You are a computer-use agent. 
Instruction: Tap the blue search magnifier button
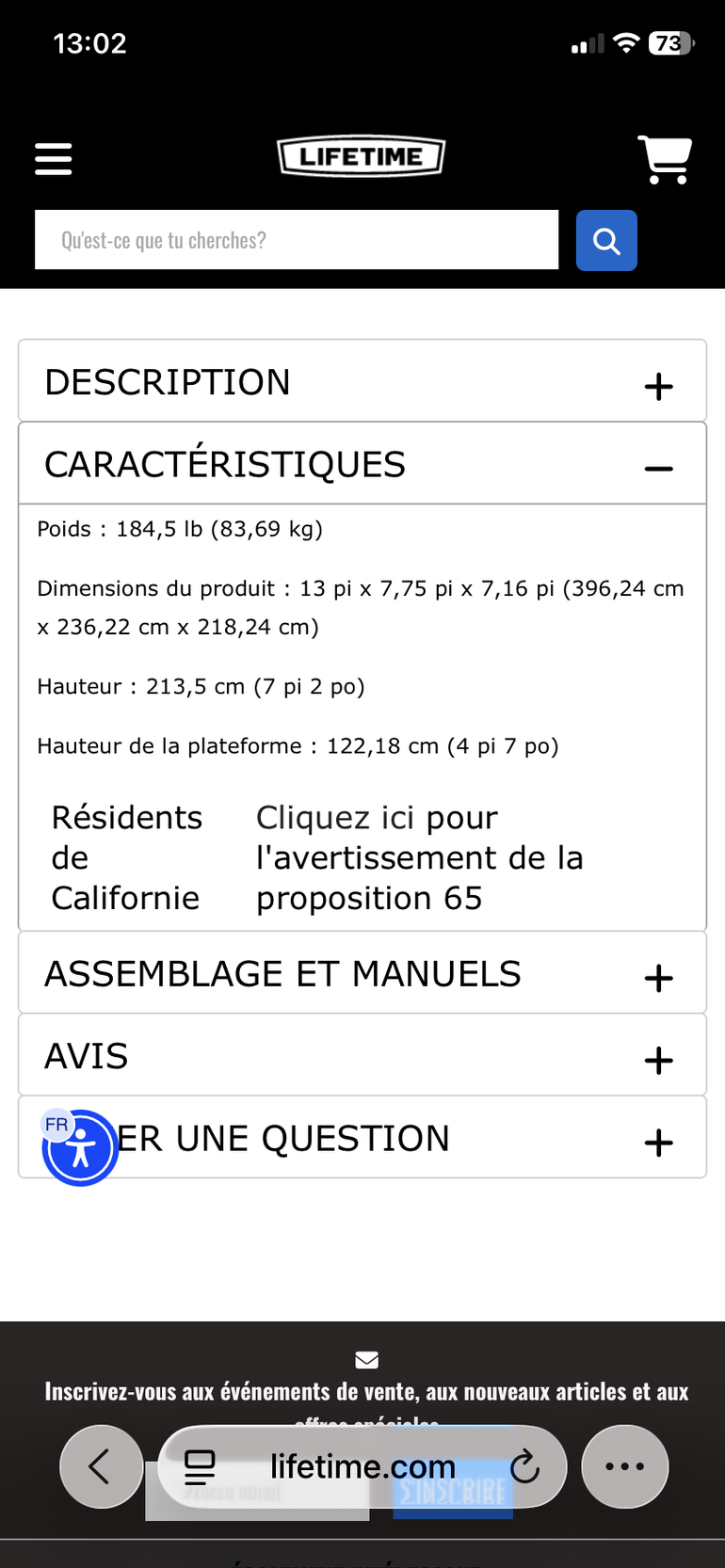coord(606,241)
